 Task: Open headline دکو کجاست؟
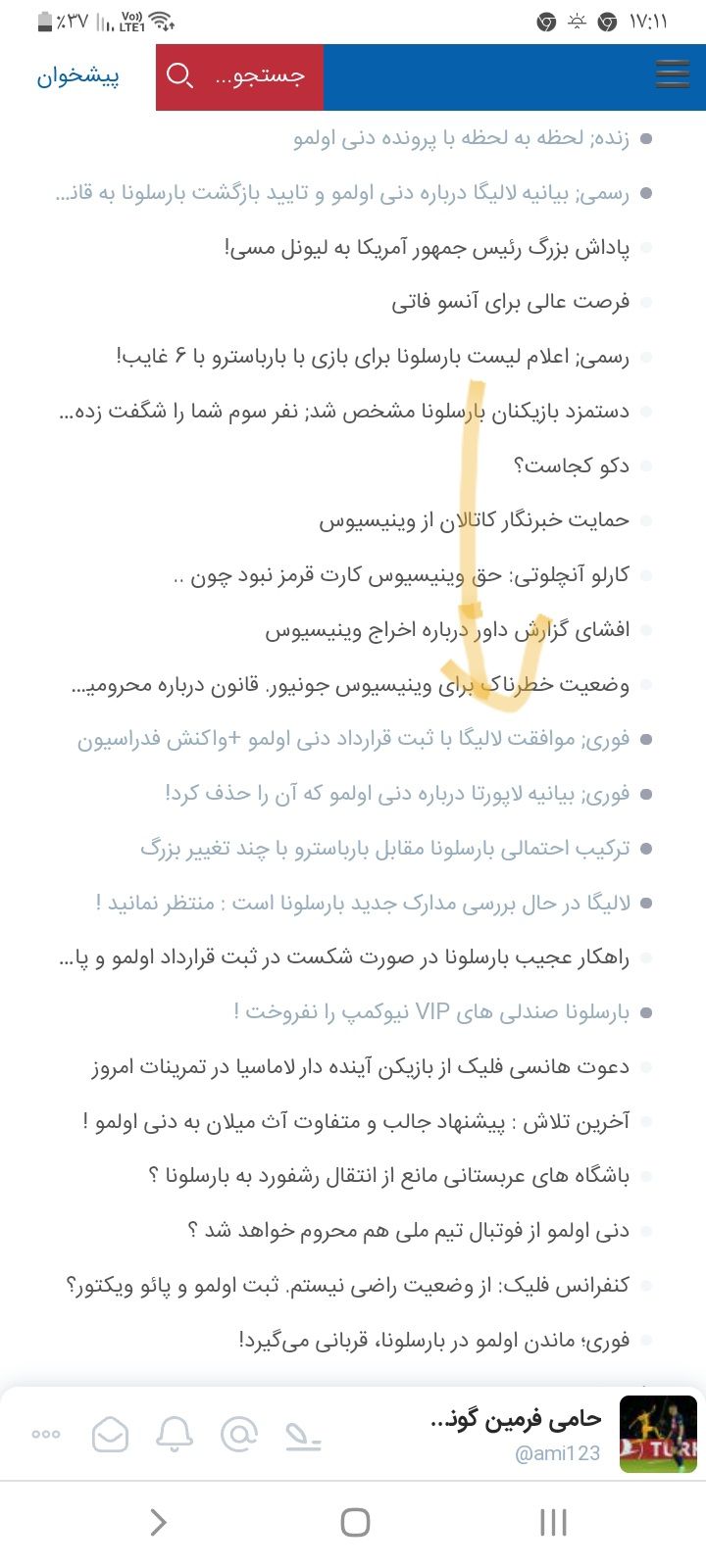pos(572,465)
